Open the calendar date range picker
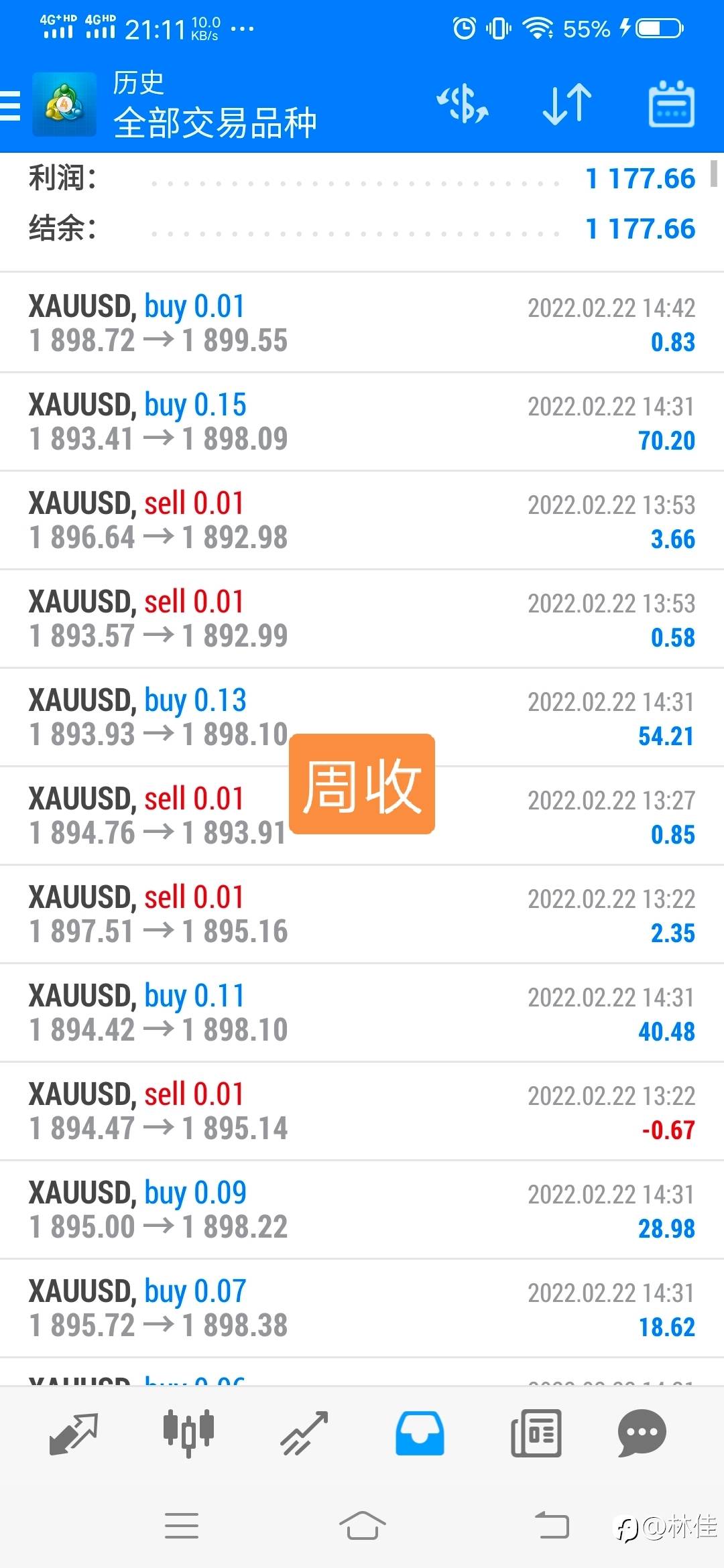The width and height of the screenshot is (724, 1568). click(672, 105)
